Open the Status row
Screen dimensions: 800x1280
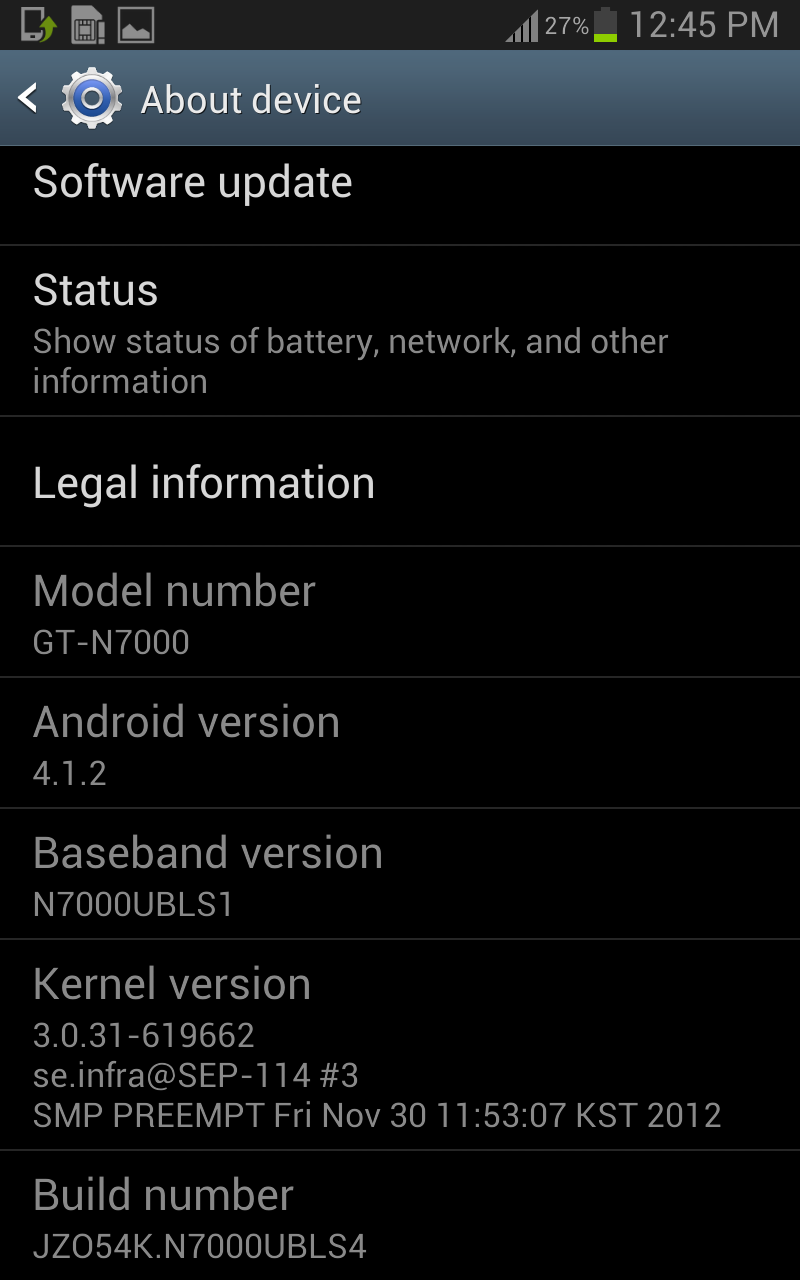pyautogui.click(x=400, y=332)
